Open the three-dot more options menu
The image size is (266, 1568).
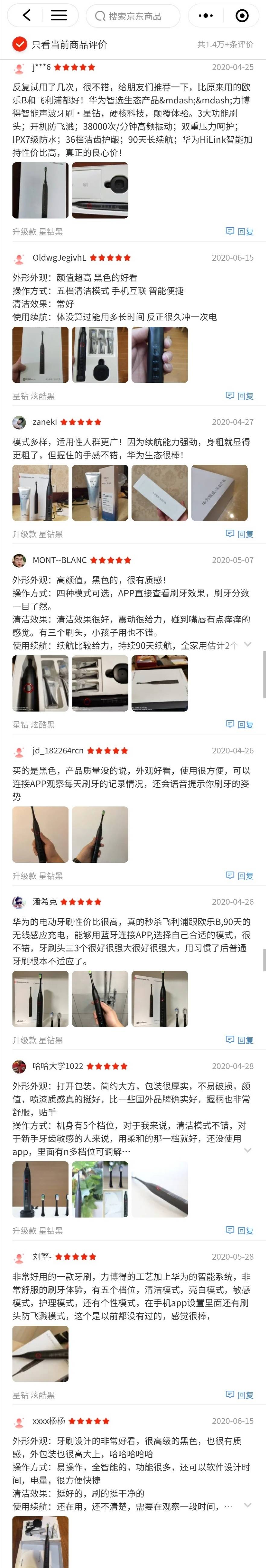206,16
